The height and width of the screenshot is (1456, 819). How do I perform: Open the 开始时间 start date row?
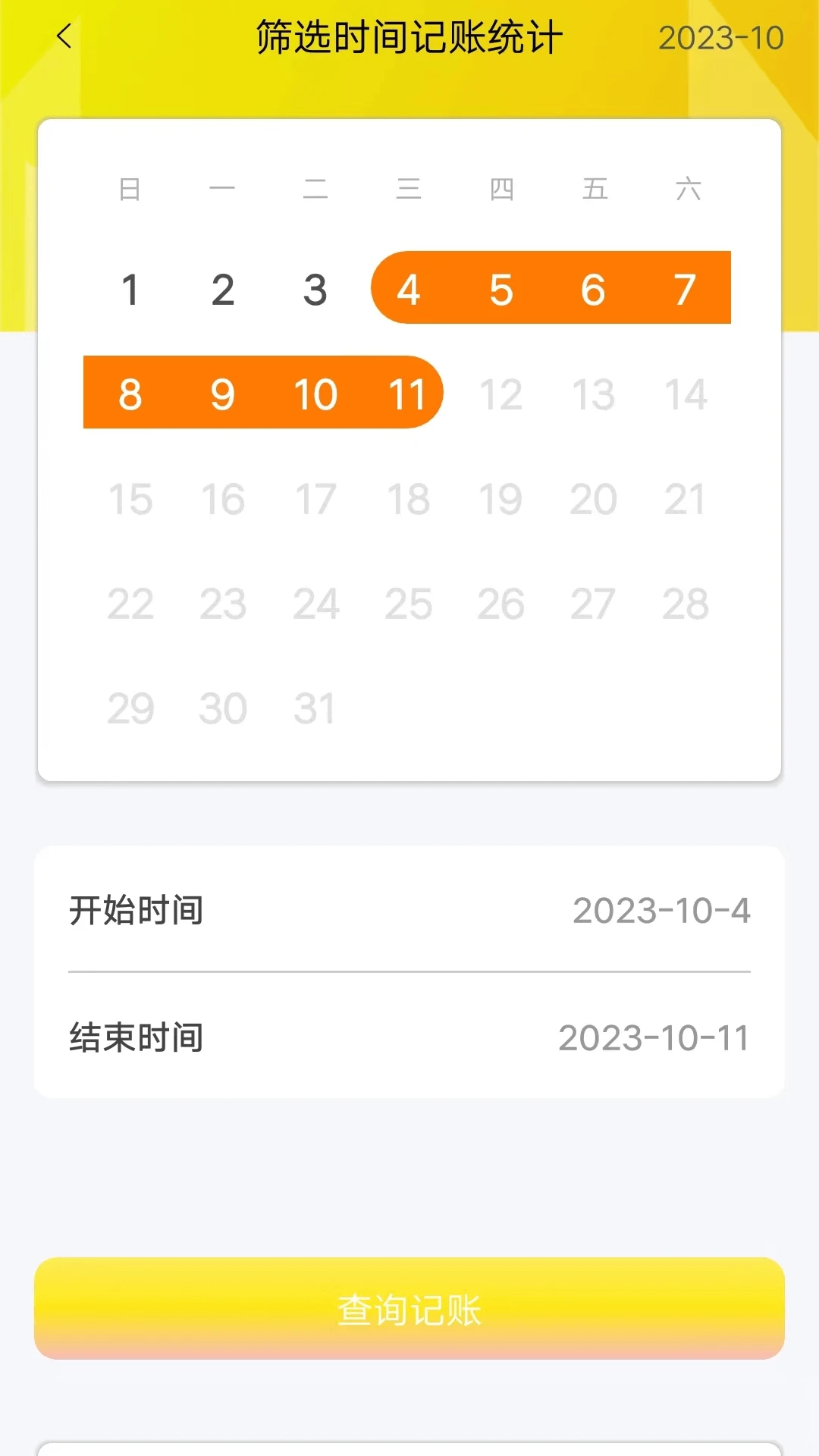(409, 910)
